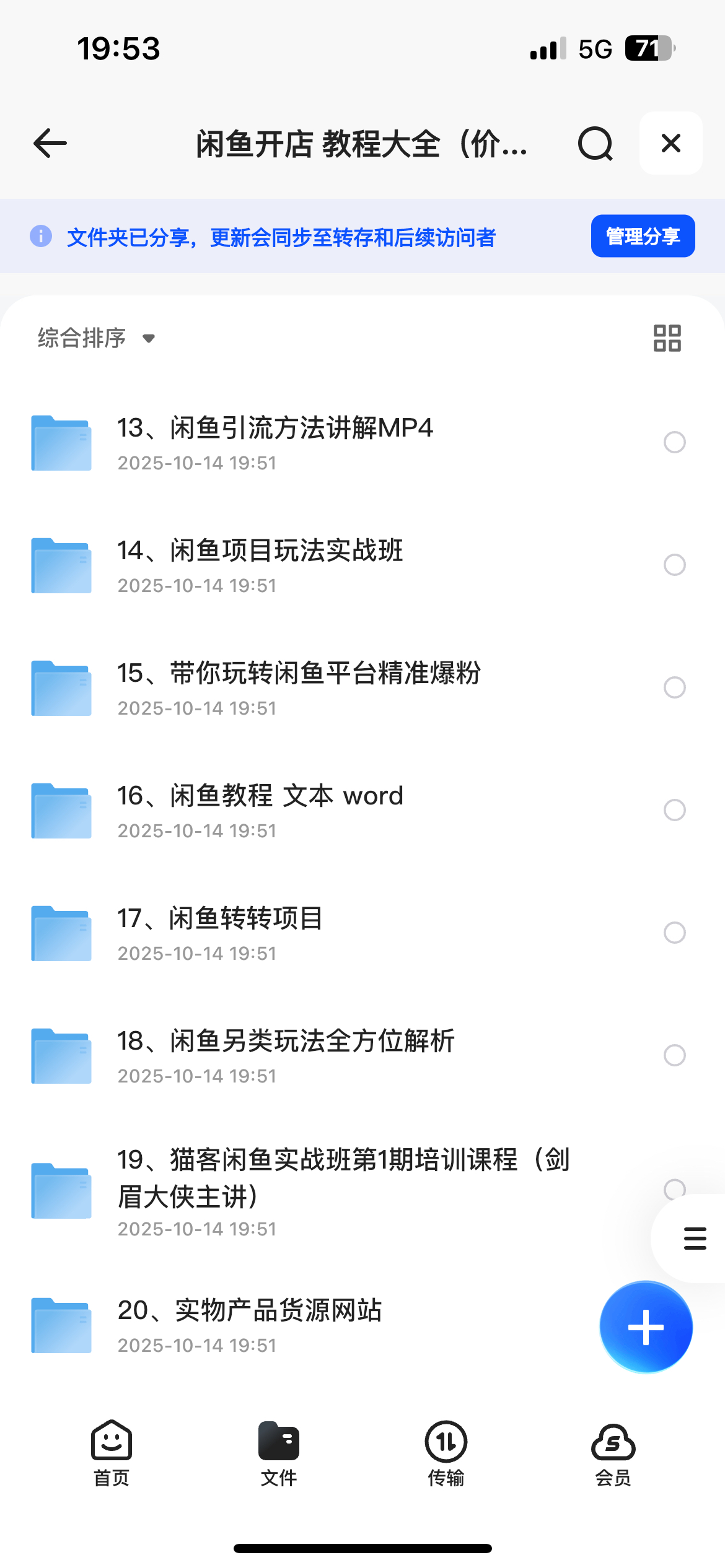Switch to the 文件 tab

coord(279,1452)
